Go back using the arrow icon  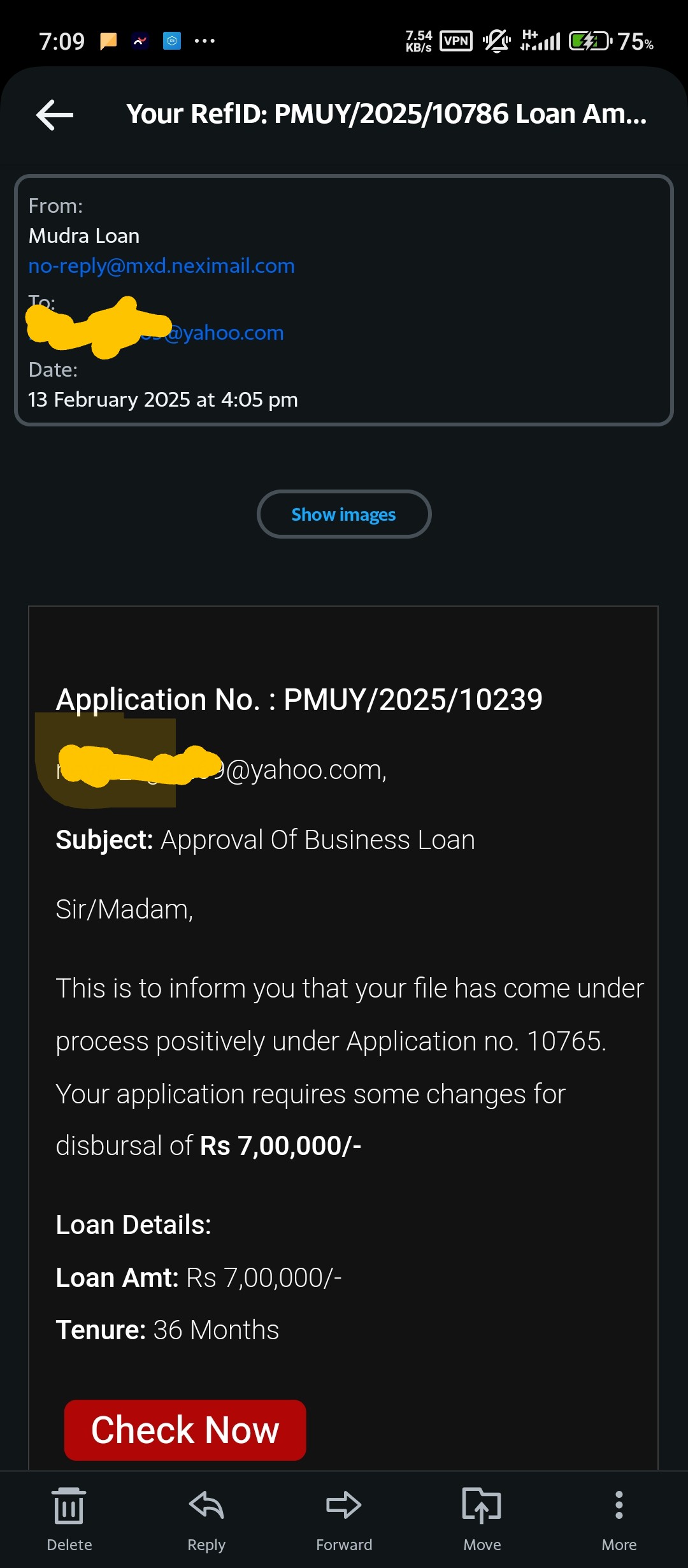(55, 115)
